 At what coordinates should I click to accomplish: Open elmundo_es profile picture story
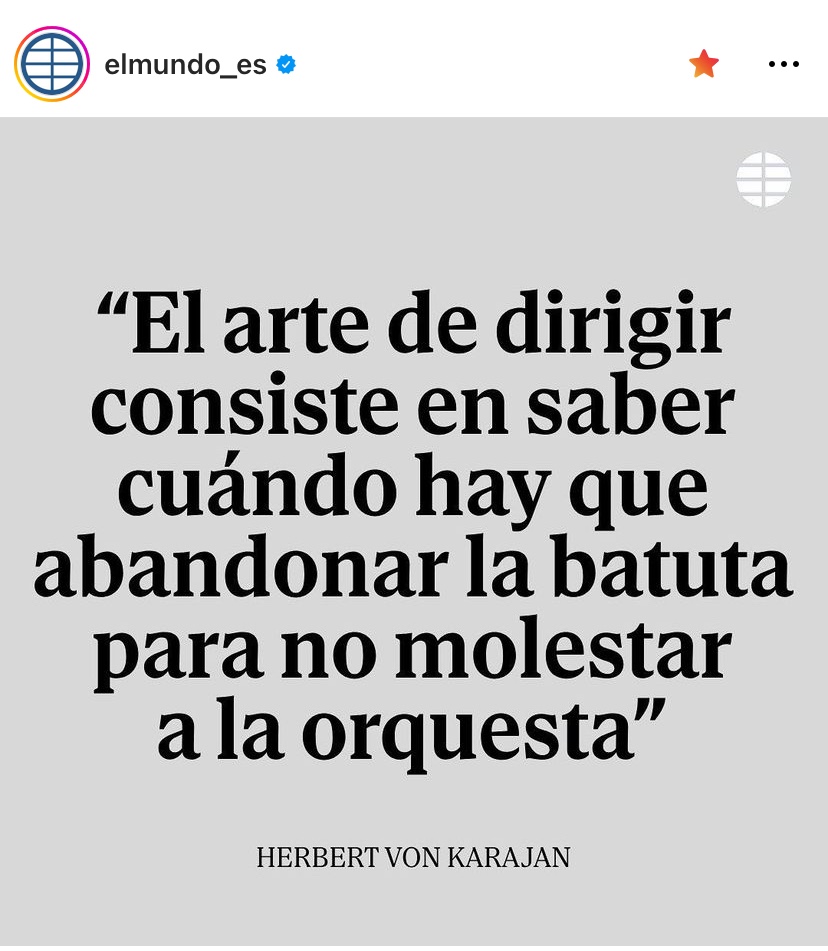pyautogui.click(x=52, y=64)
